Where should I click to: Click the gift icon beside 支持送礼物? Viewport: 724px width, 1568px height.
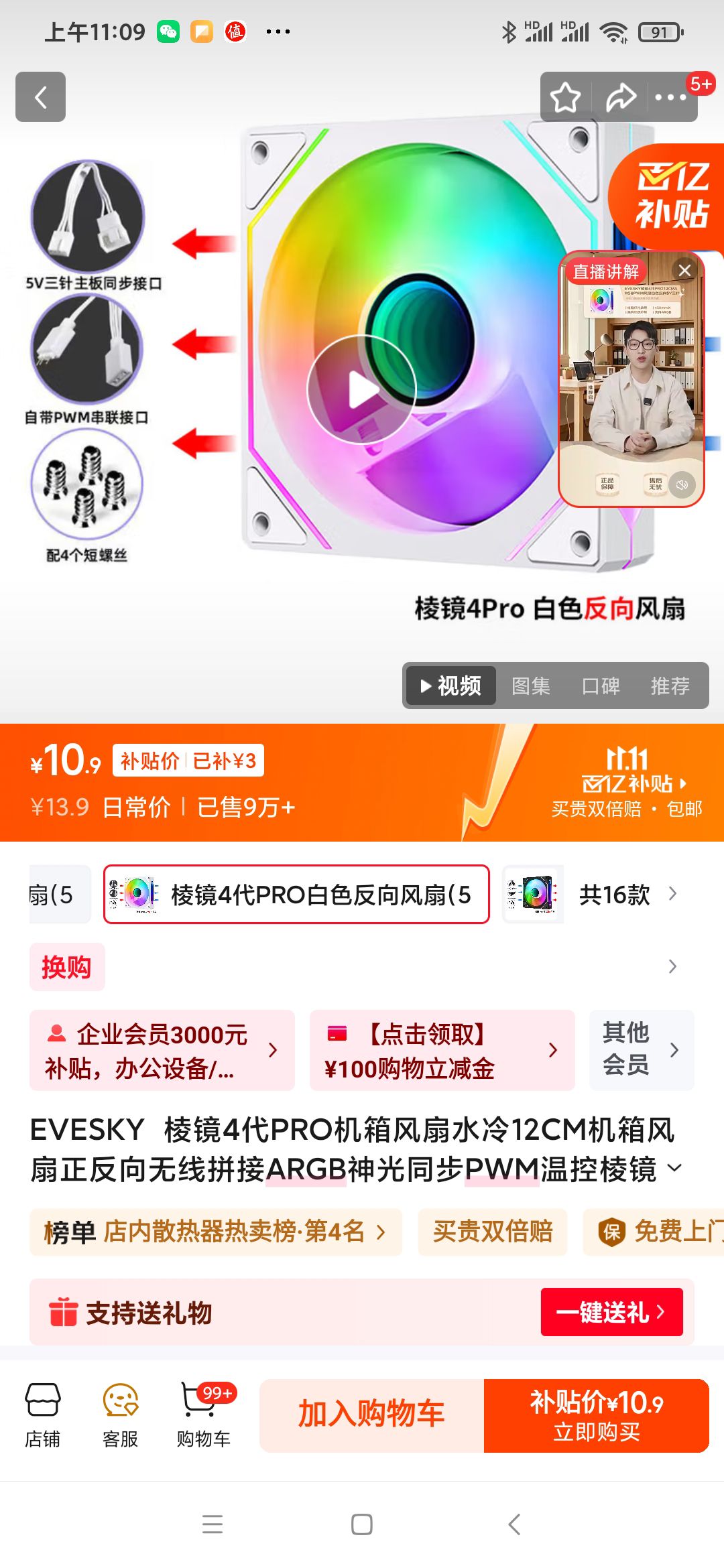point(64,1311)
